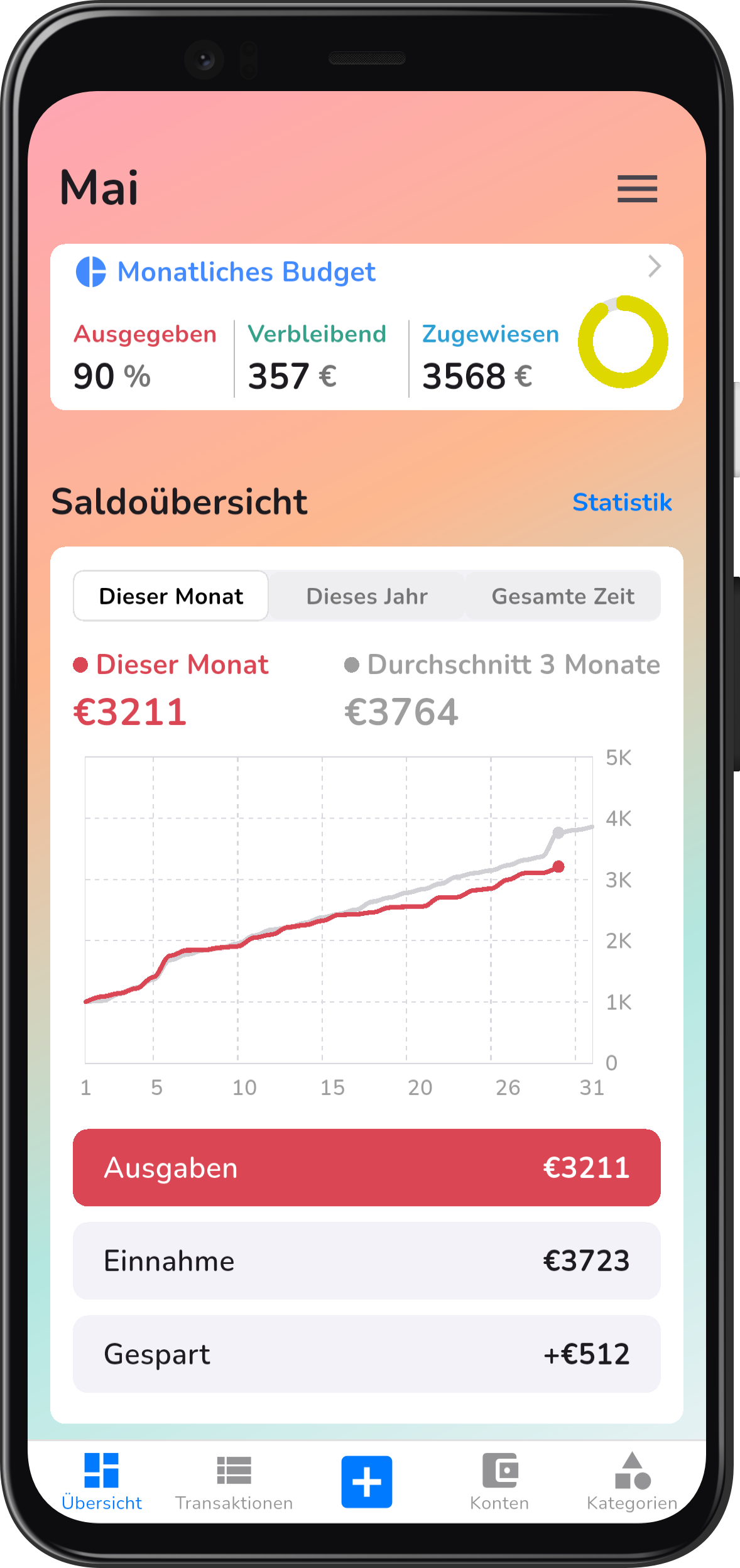Viewport: 740px width, 1568px height.
Task: Add a new transaction with plus button
Action: (367, 1481)
